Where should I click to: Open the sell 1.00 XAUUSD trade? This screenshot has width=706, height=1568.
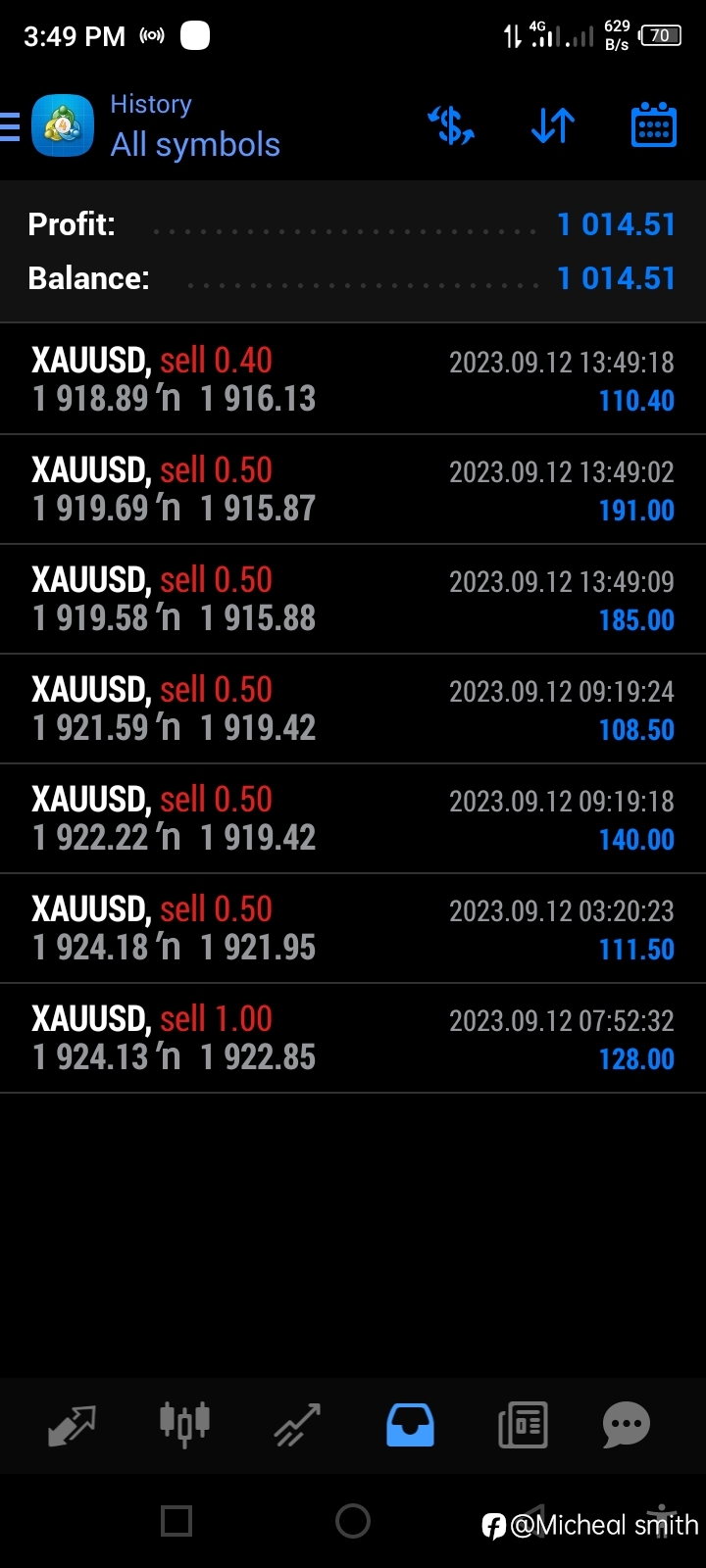pos(353,1038)
